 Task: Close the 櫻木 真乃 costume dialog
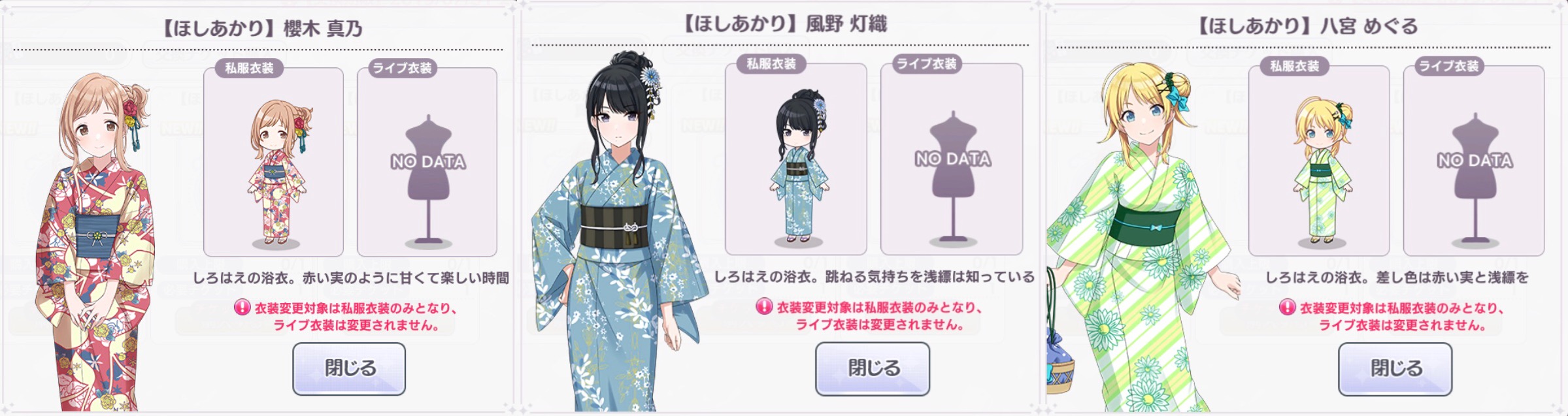pos(349,368)
